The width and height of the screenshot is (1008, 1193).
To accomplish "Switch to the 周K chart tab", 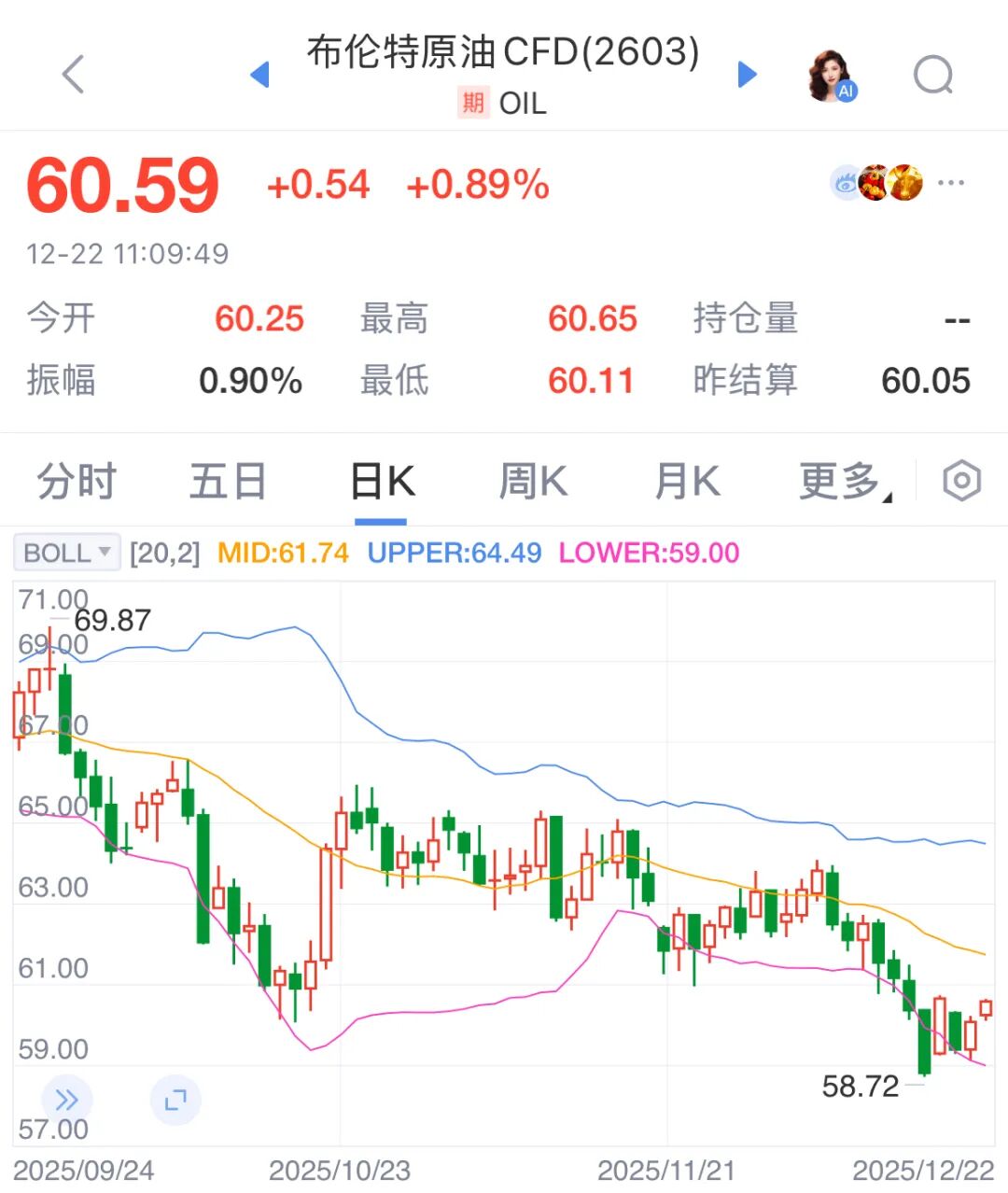I will click(533, 482).
